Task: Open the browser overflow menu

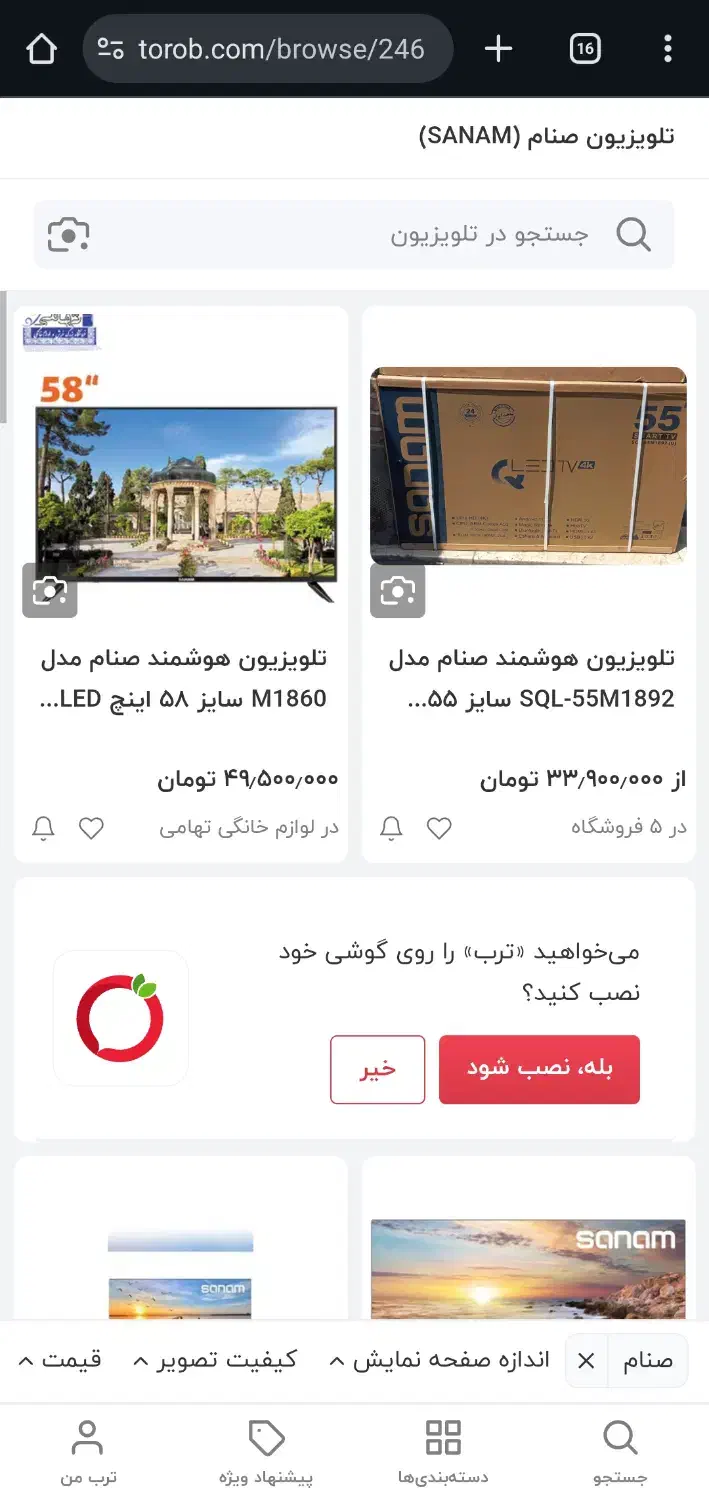Action: pyautogui.click(x=668, y=49)
